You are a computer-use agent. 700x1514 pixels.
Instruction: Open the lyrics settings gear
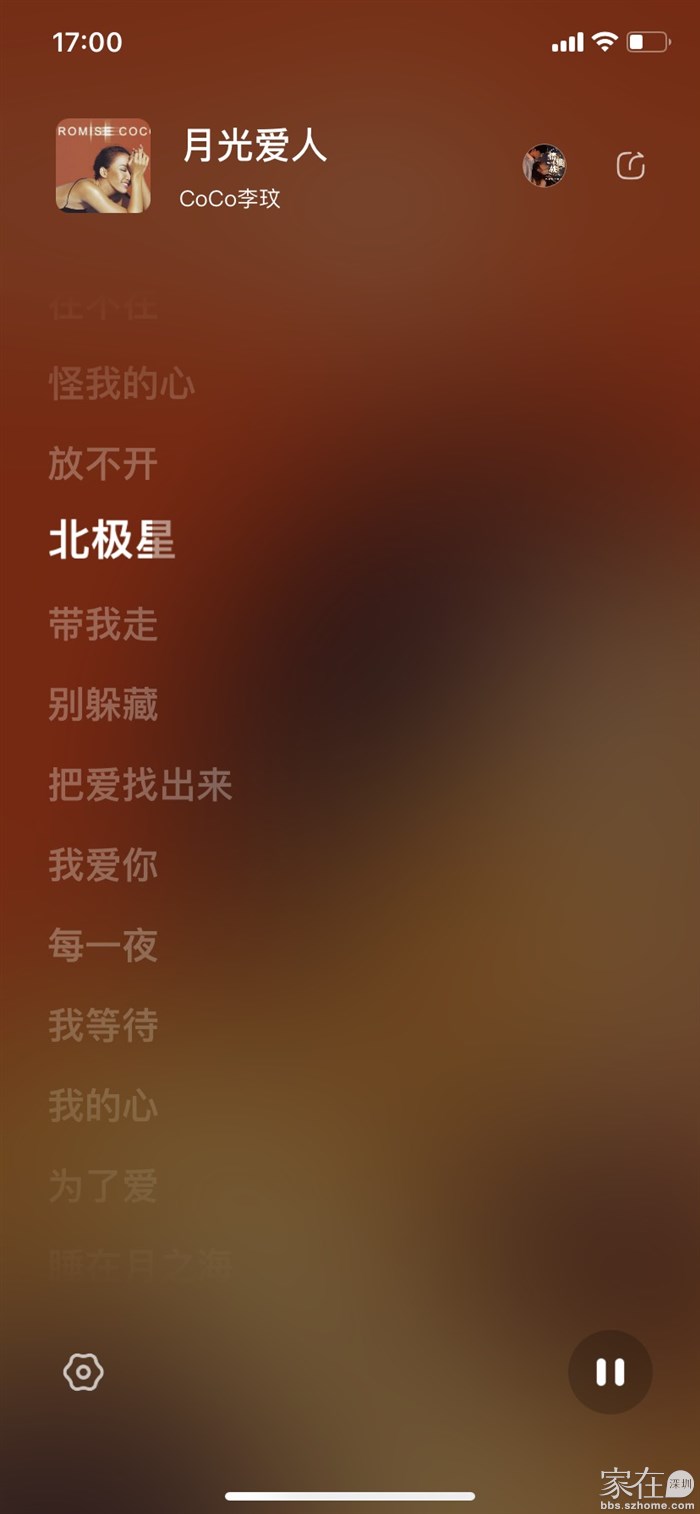click(83, 1372)
